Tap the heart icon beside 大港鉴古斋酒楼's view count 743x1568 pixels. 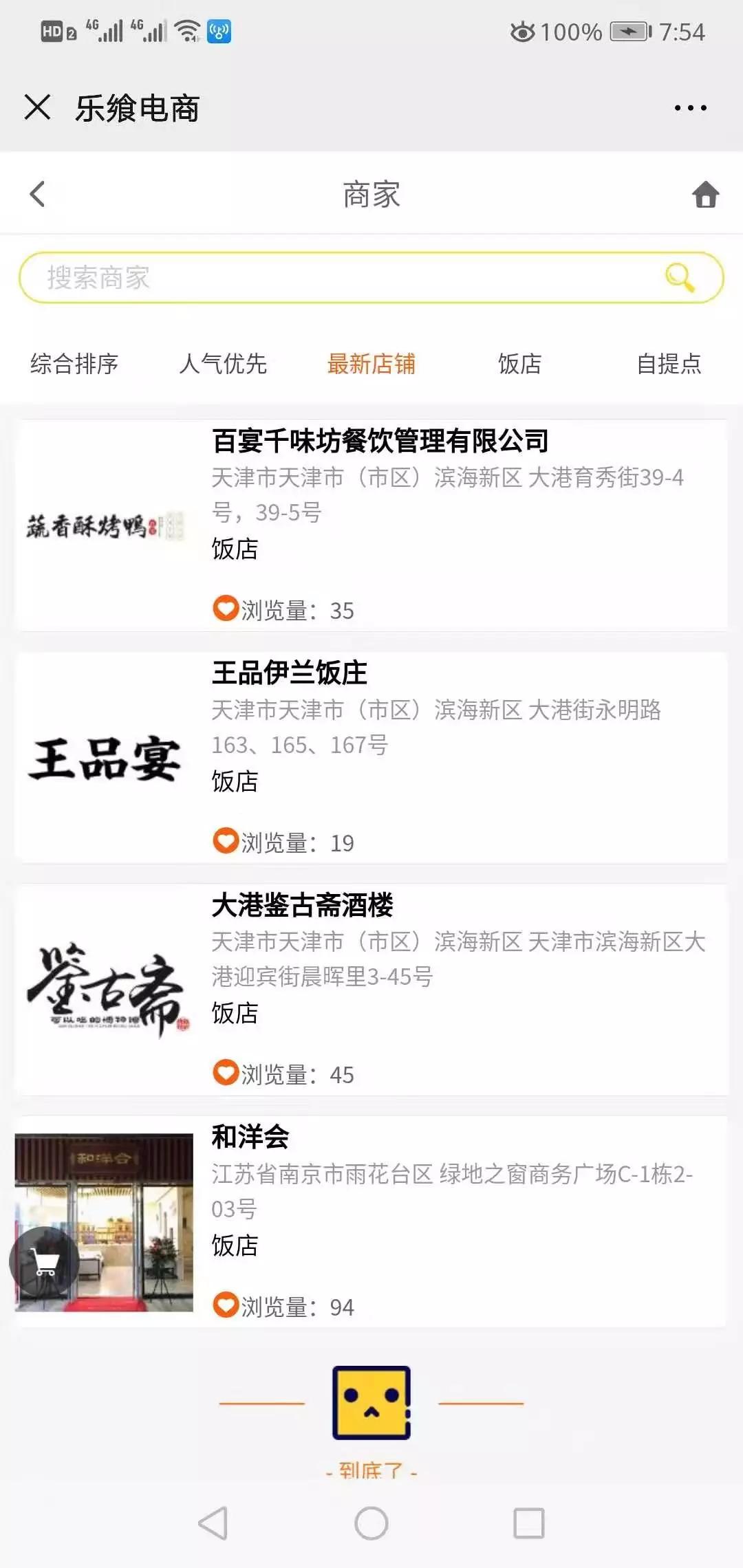point(226,1071)
